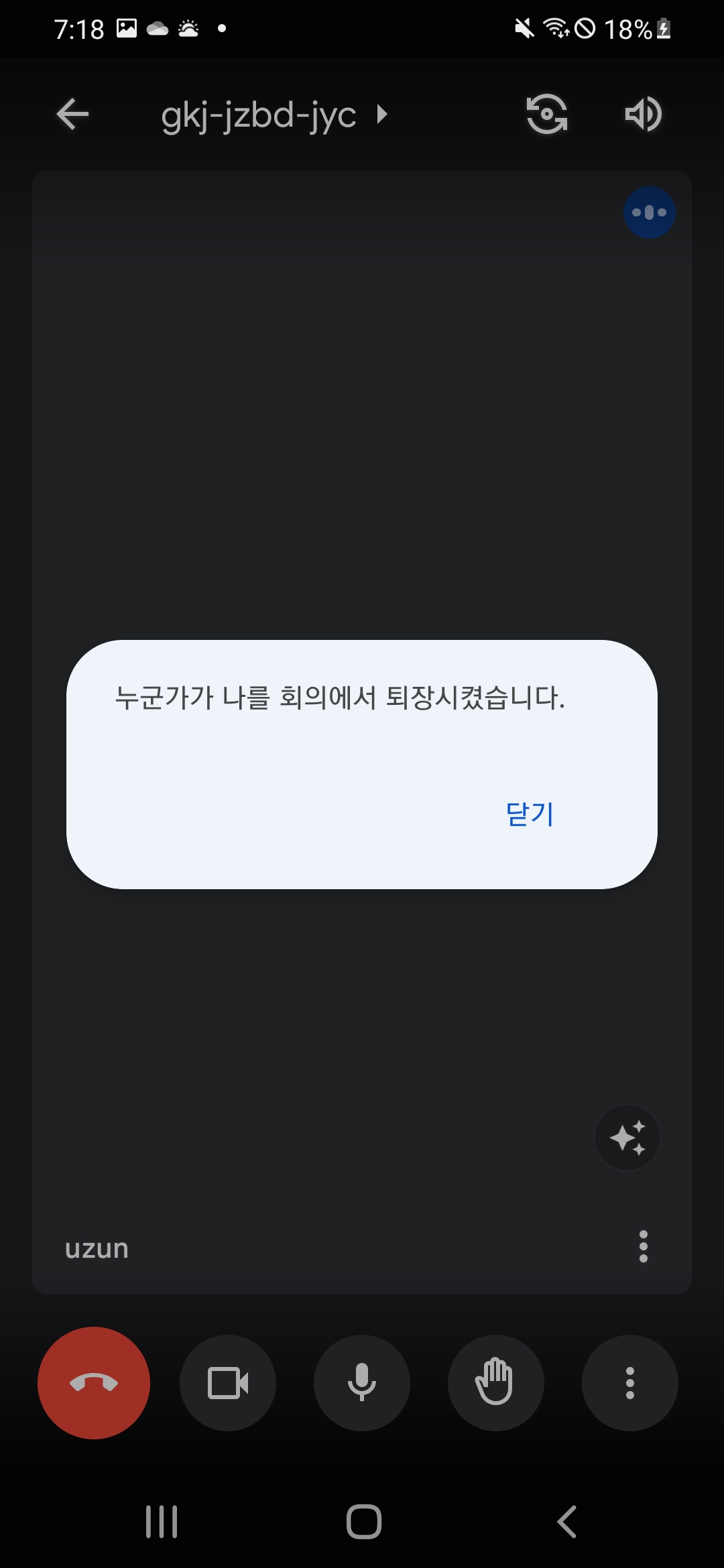Open visual effects sparkle button
This screenshot has height=1568, width=724.
click(627, 1138)
